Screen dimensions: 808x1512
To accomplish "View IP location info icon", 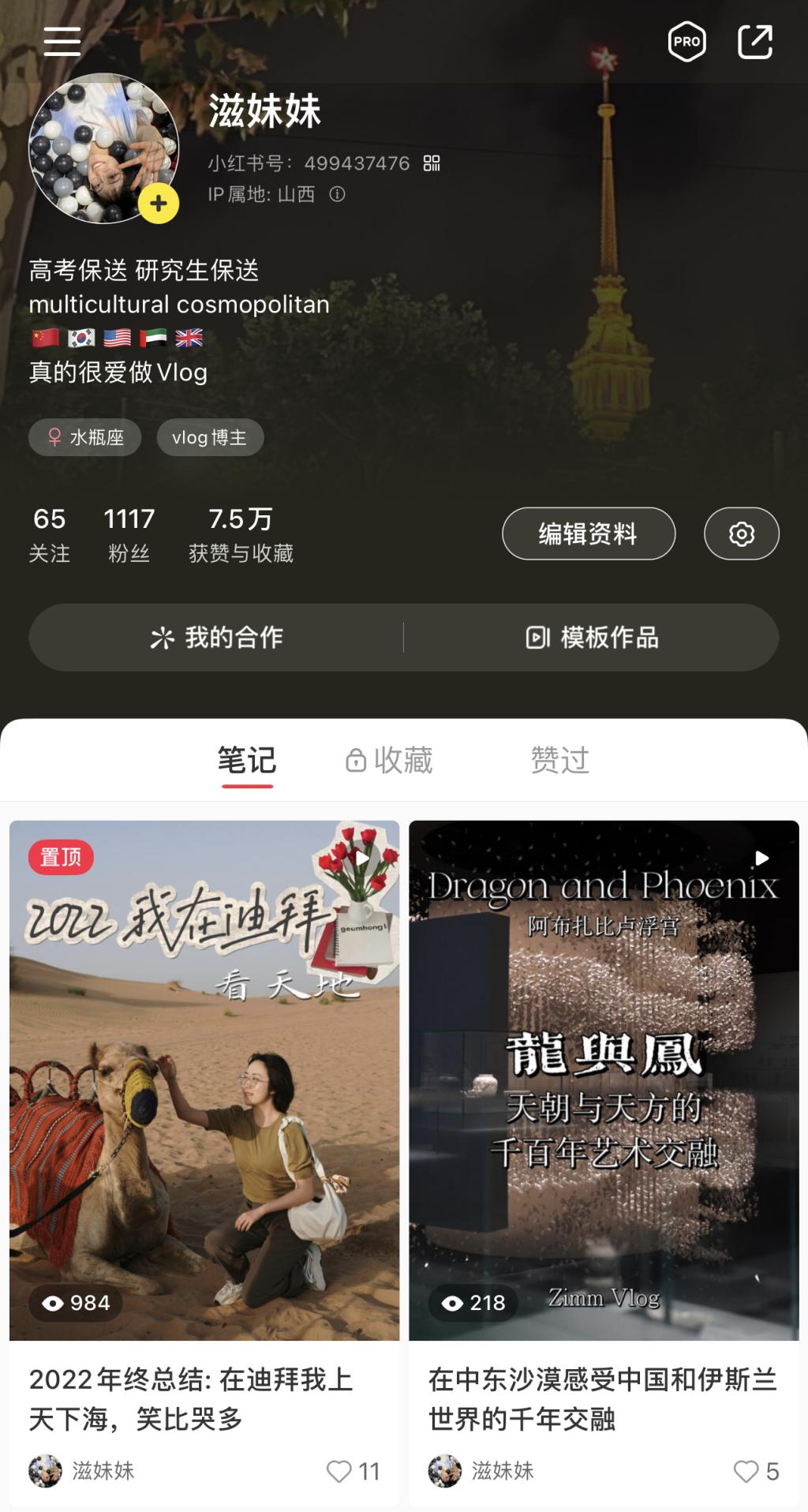I will 337,194.
